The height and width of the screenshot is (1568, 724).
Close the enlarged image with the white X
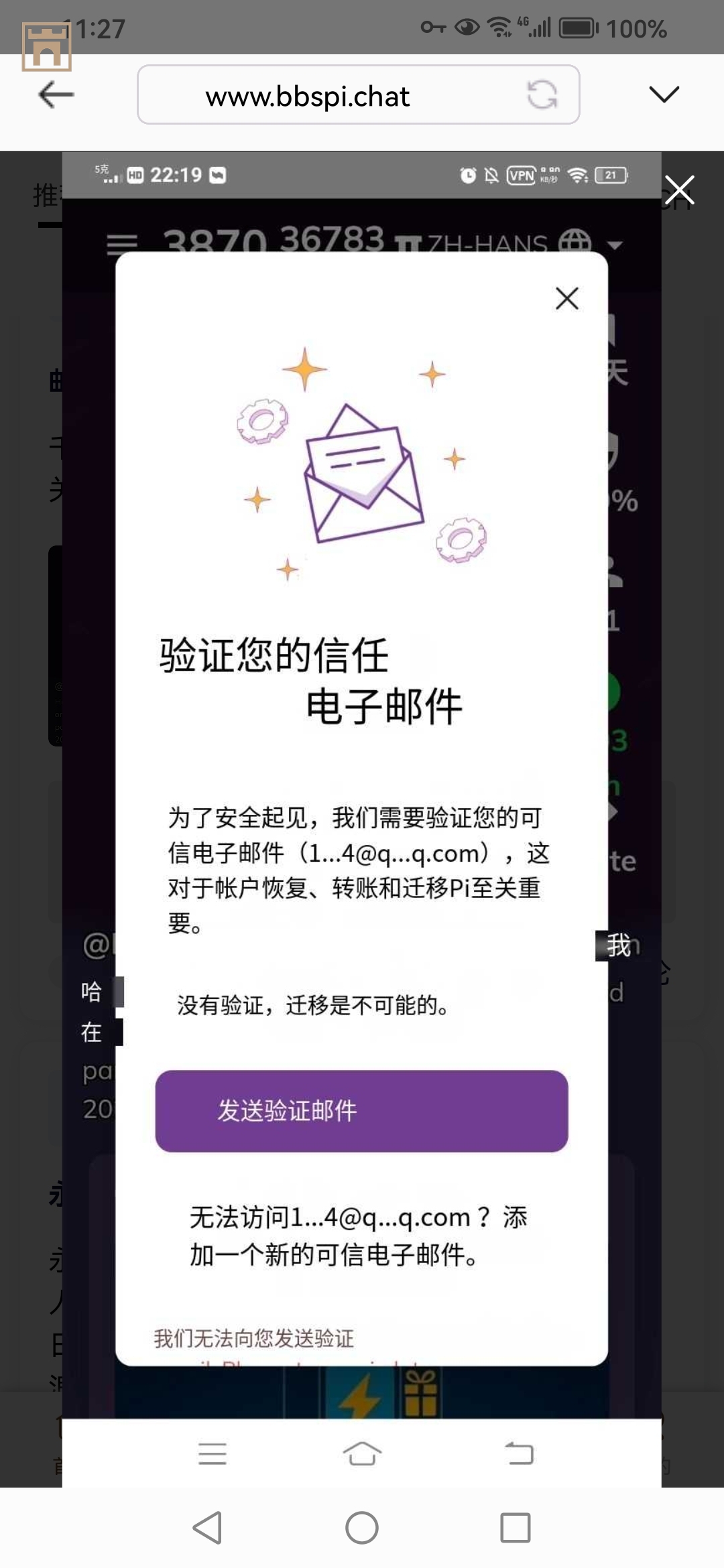point(679,190)
